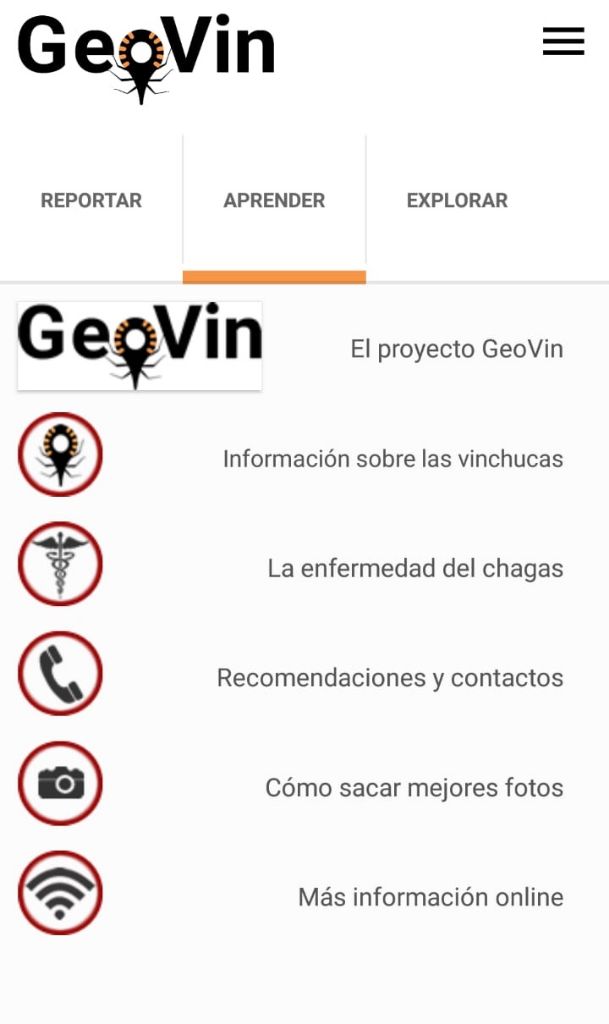Go to the EXPLORAR tab
The width and height of the screenshot is (609, 1024).
pyautogui.click(x=457, y=201)
